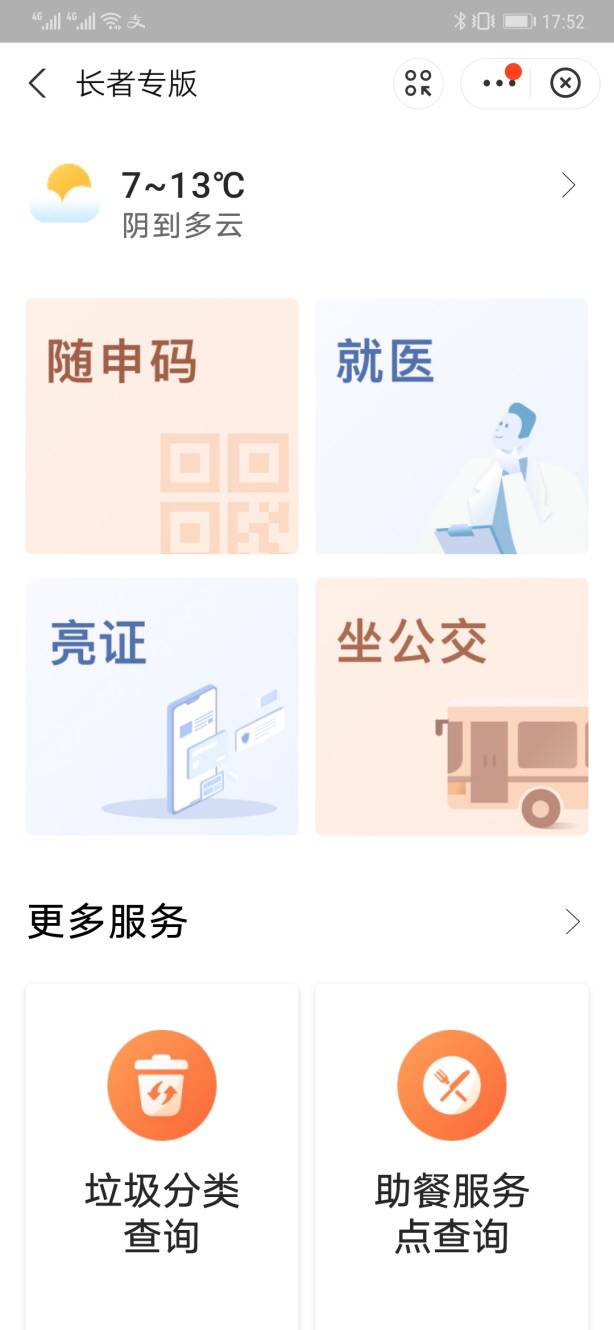The image size is (614, 1330).
Task: Go back from 长者专版 page
Action: click(x=38, y=84)
